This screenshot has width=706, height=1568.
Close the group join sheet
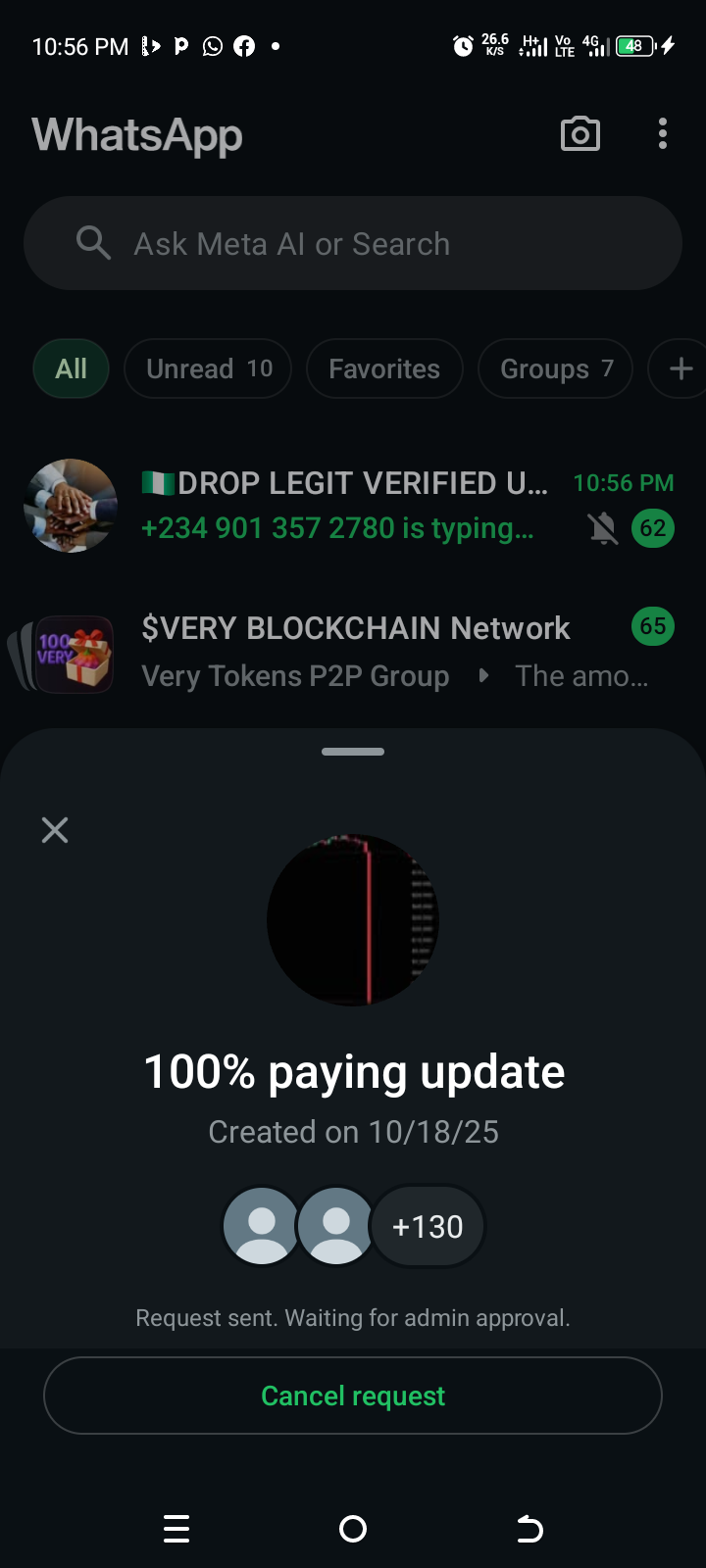tap(55, 830)
